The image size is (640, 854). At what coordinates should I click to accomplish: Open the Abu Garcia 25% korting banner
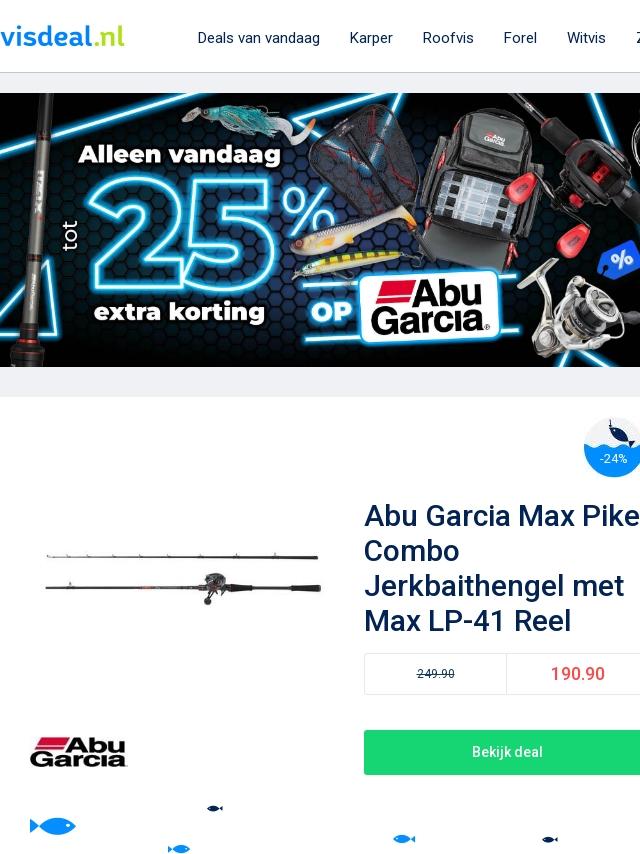[x=320, y=230]
